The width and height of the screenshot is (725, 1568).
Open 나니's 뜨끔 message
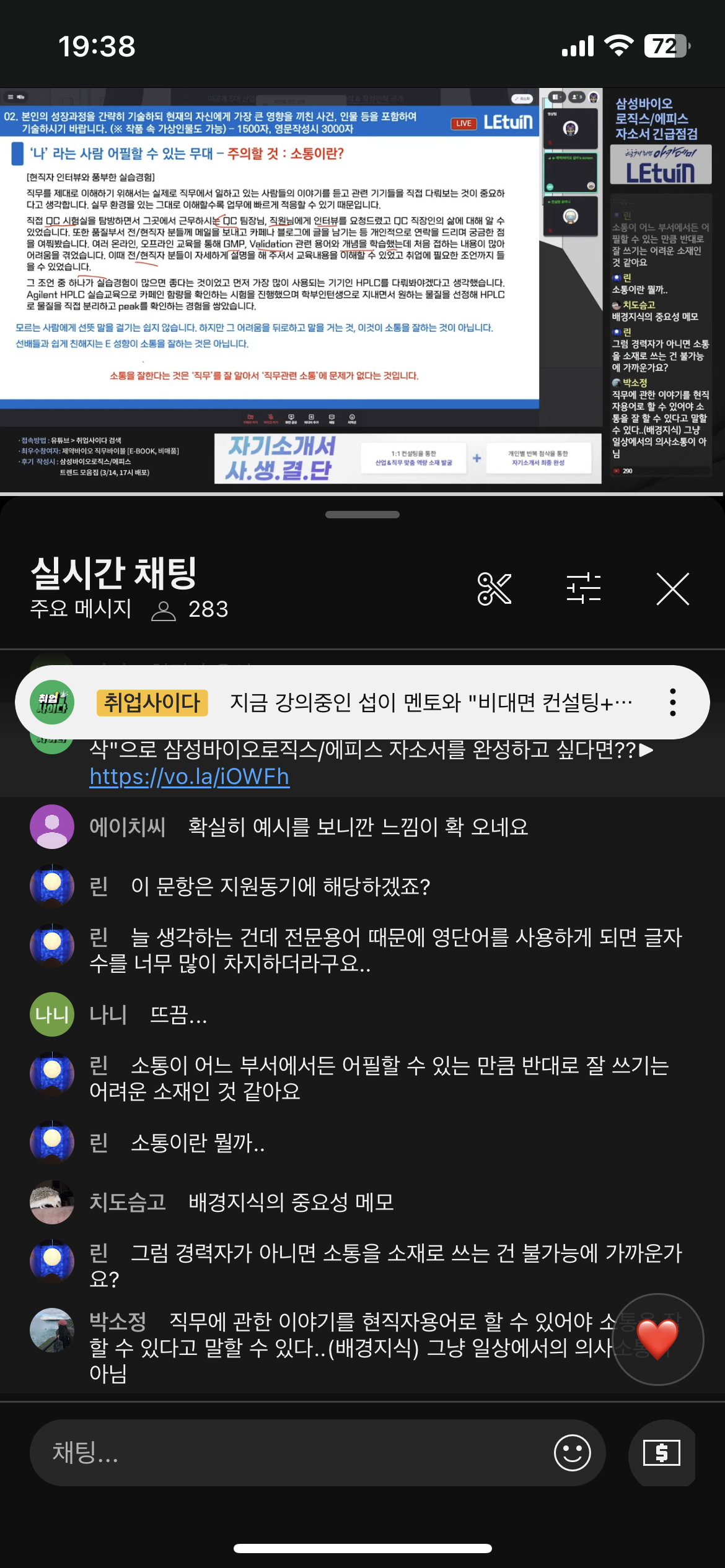coord(362,1014)
